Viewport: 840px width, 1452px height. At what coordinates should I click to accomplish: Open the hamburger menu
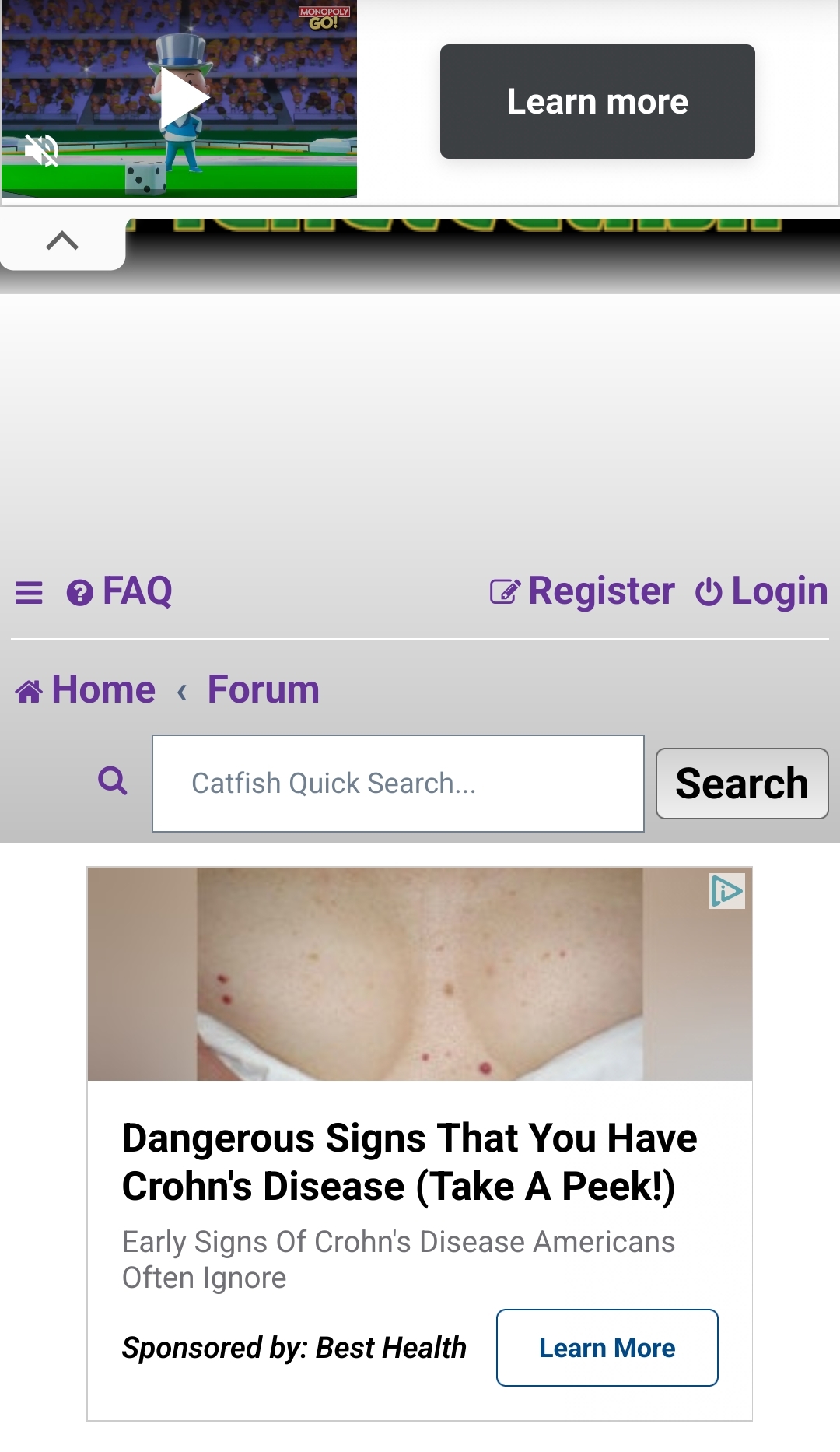[29, 593]
